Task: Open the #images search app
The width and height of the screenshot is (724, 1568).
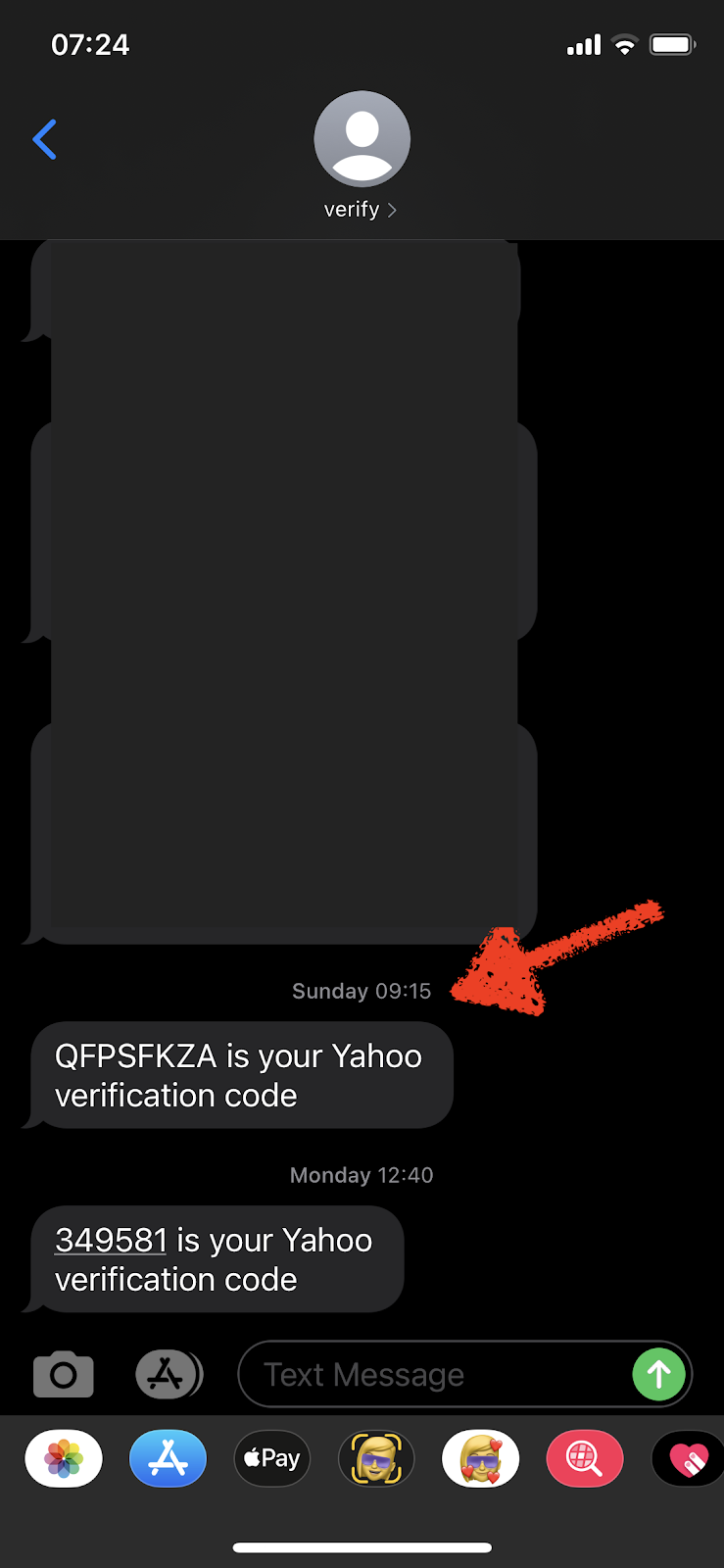Action: pyautogui.click(x=584, y=1458)
